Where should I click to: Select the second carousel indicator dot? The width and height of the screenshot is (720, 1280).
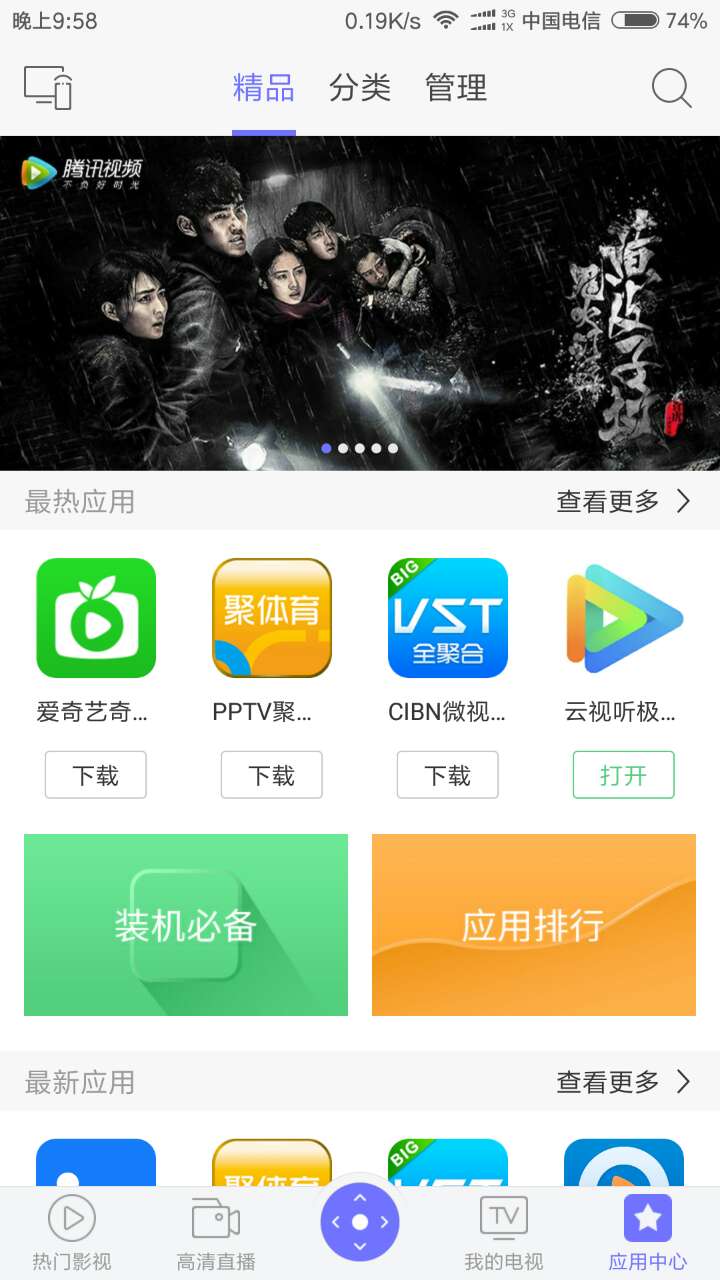(x=342, y=448)
